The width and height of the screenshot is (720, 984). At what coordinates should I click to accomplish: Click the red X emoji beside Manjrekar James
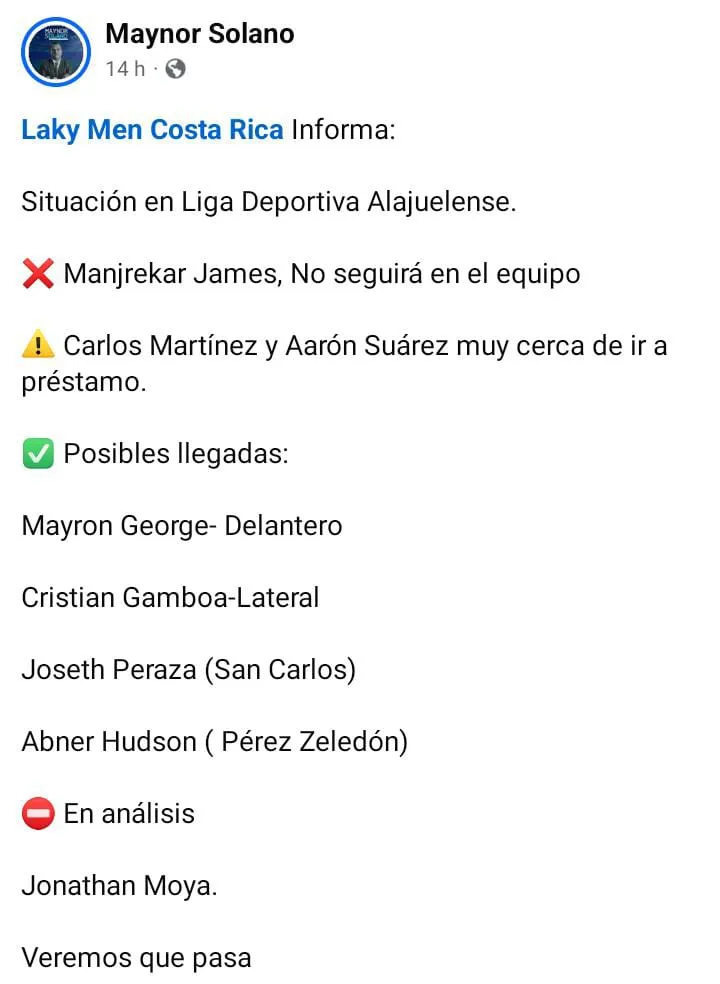37,273
